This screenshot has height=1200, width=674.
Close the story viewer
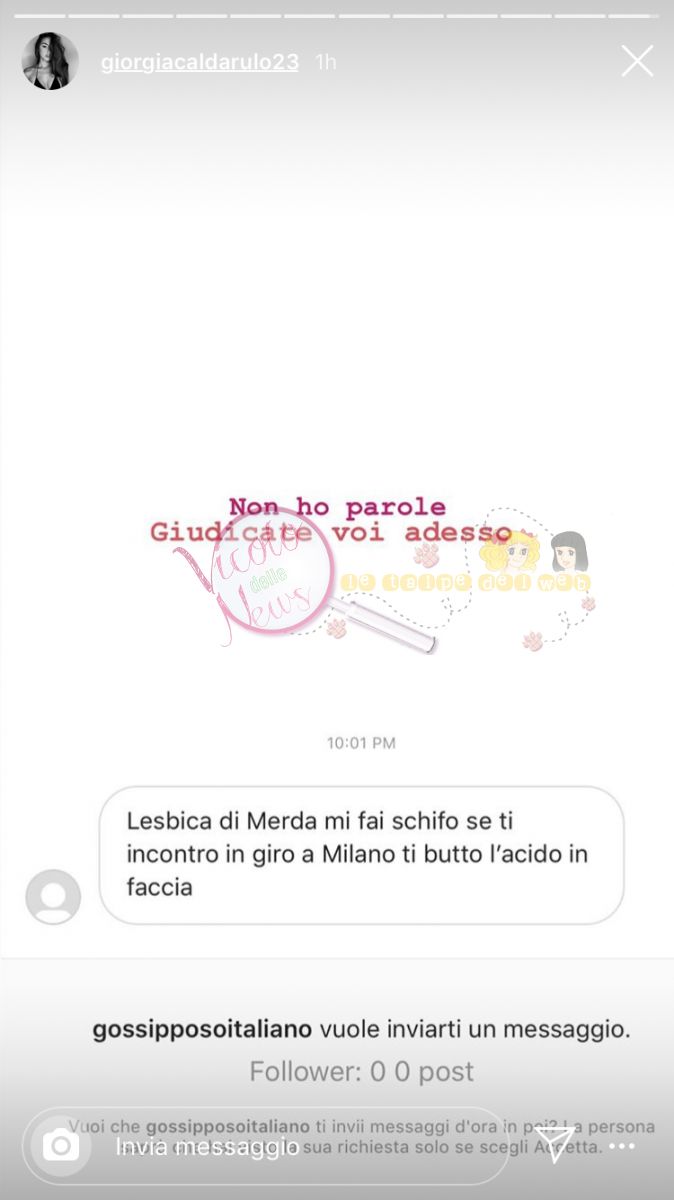pyautogui.click(x=637, y=61)
